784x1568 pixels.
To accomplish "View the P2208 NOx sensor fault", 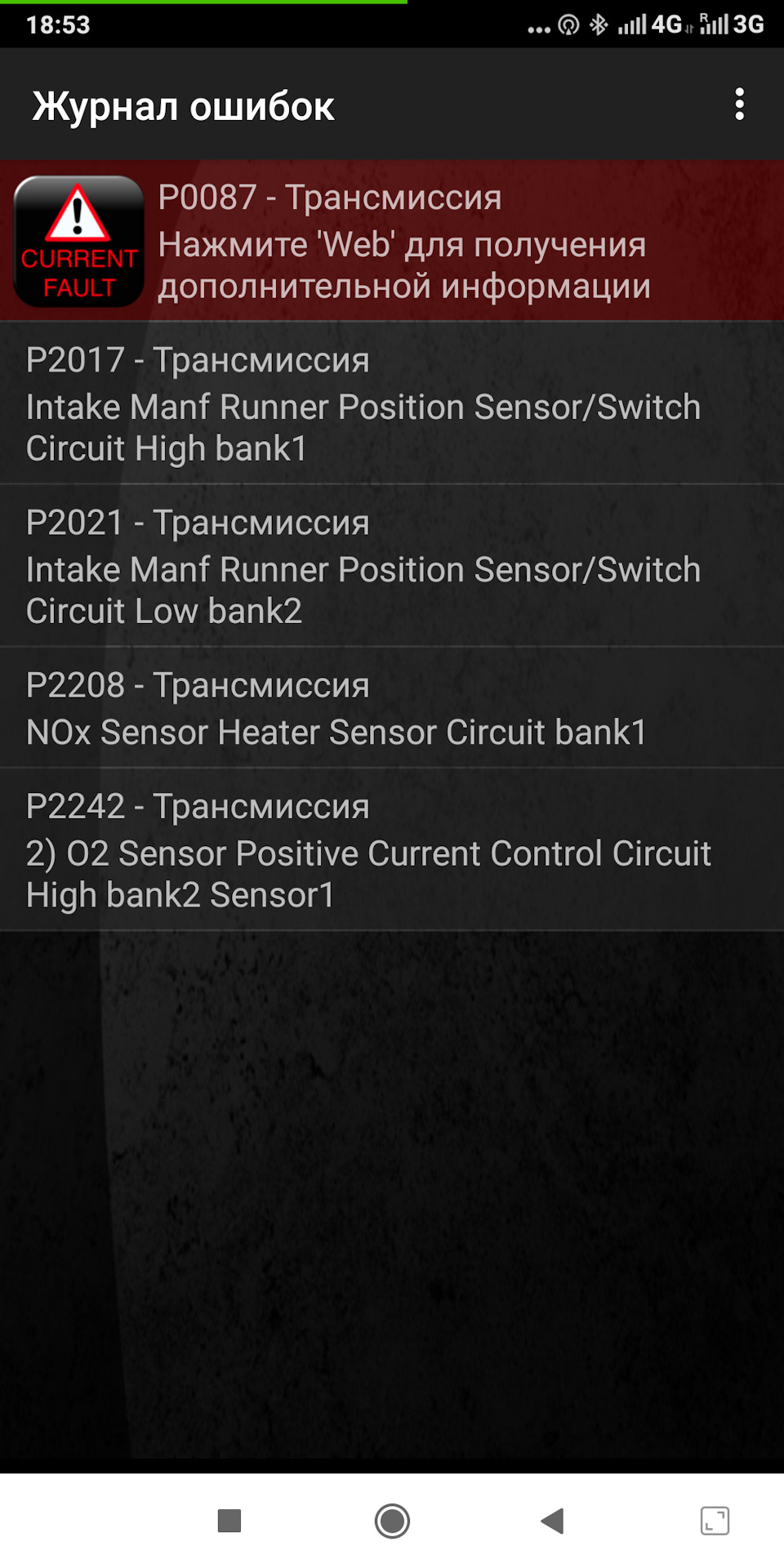I will coord(392,708).
